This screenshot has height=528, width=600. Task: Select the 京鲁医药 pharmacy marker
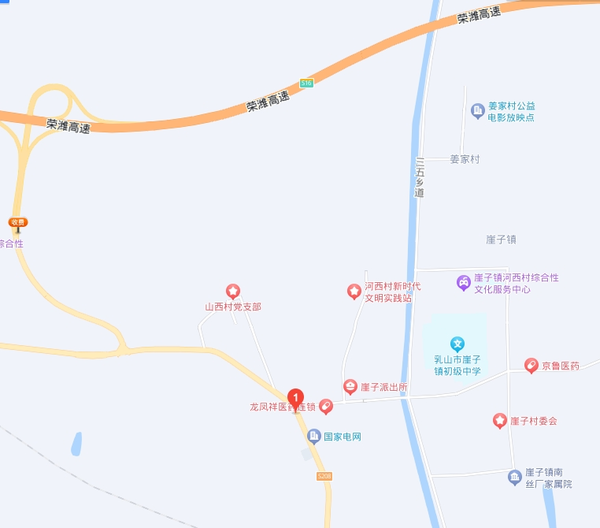[x=531, y=366]
